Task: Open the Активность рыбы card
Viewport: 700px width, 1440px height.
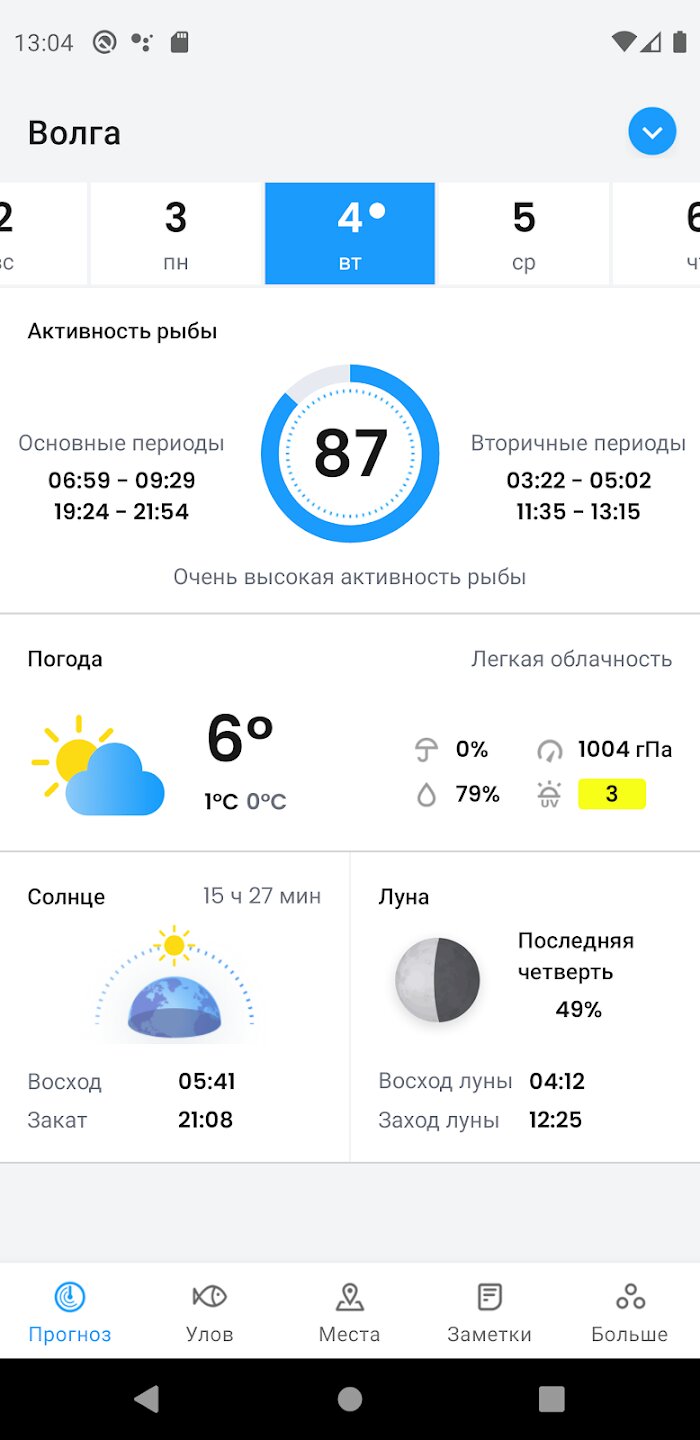Action: (x=350, y=453)
